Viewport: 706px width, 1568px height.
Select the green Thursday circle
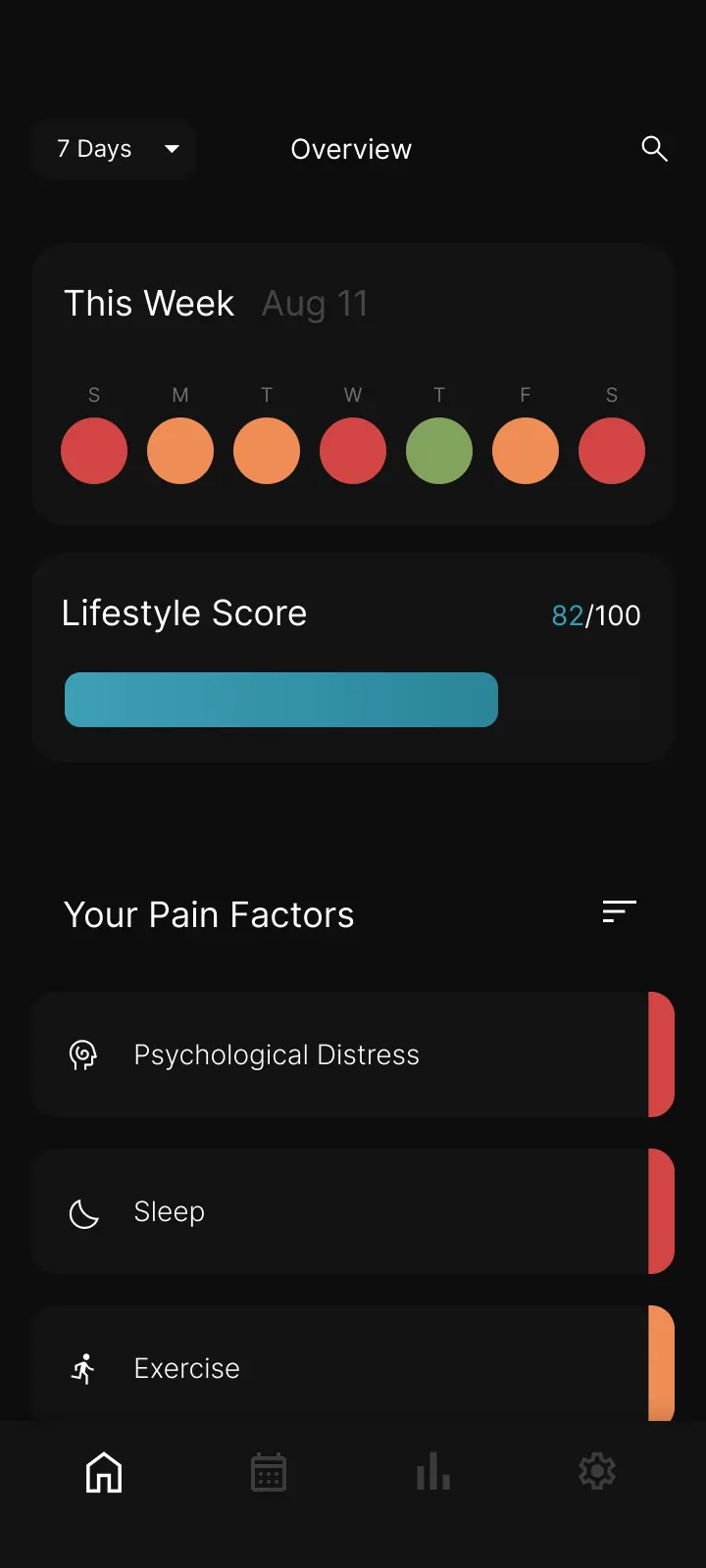click(x=439, y=451)
